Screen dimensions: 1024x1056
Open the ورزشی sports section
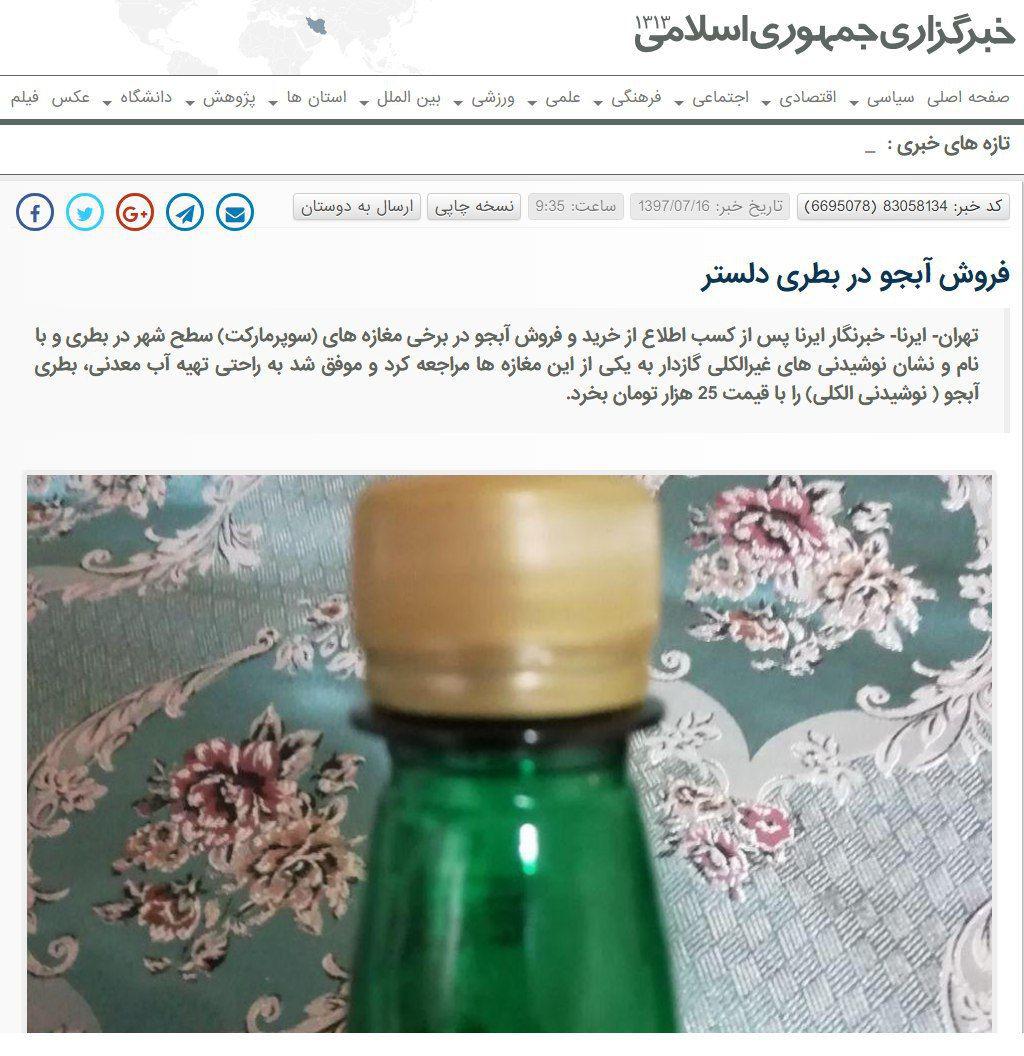point(493,98)
